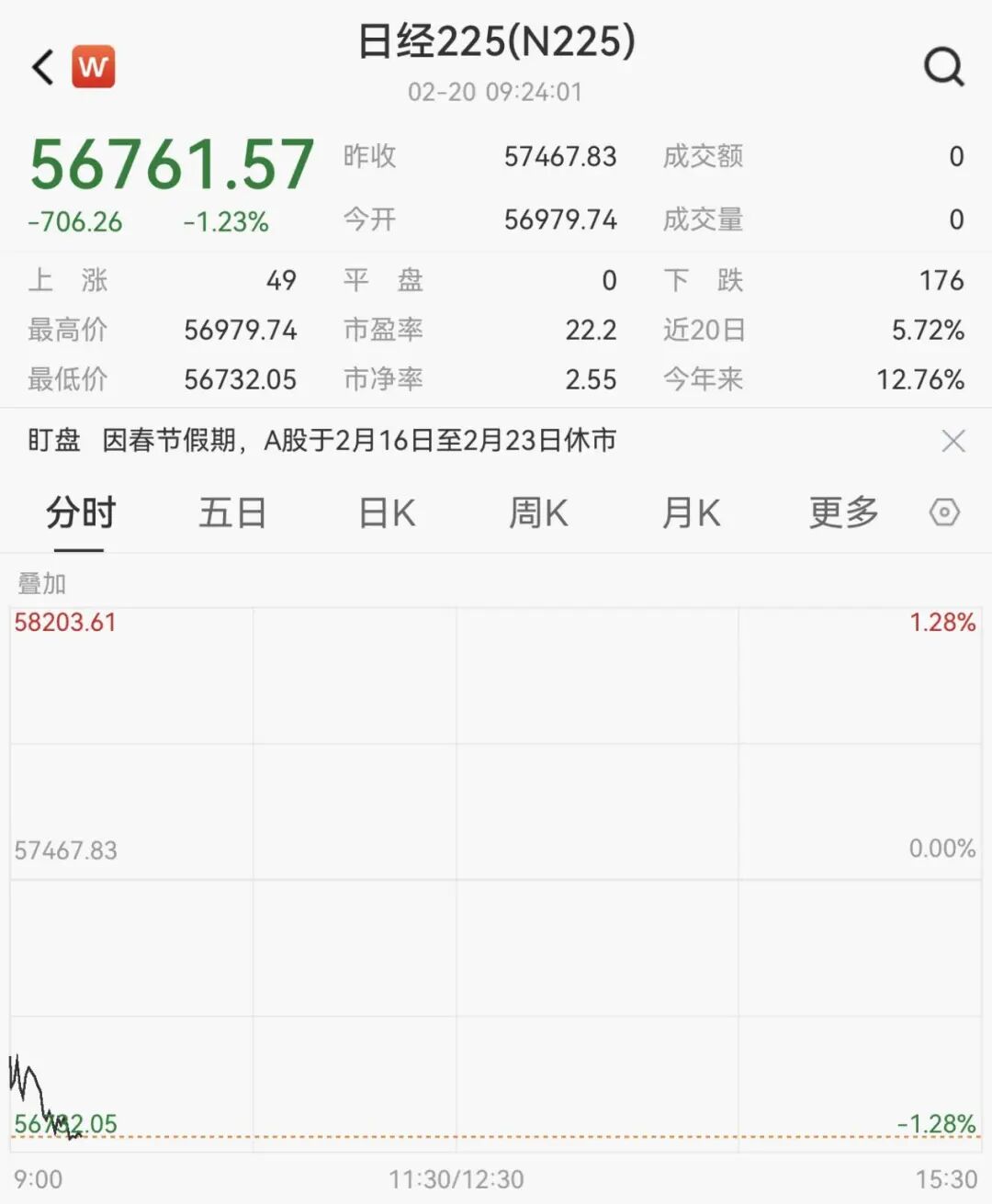Select the 分时 chart tab

[80, 512]
